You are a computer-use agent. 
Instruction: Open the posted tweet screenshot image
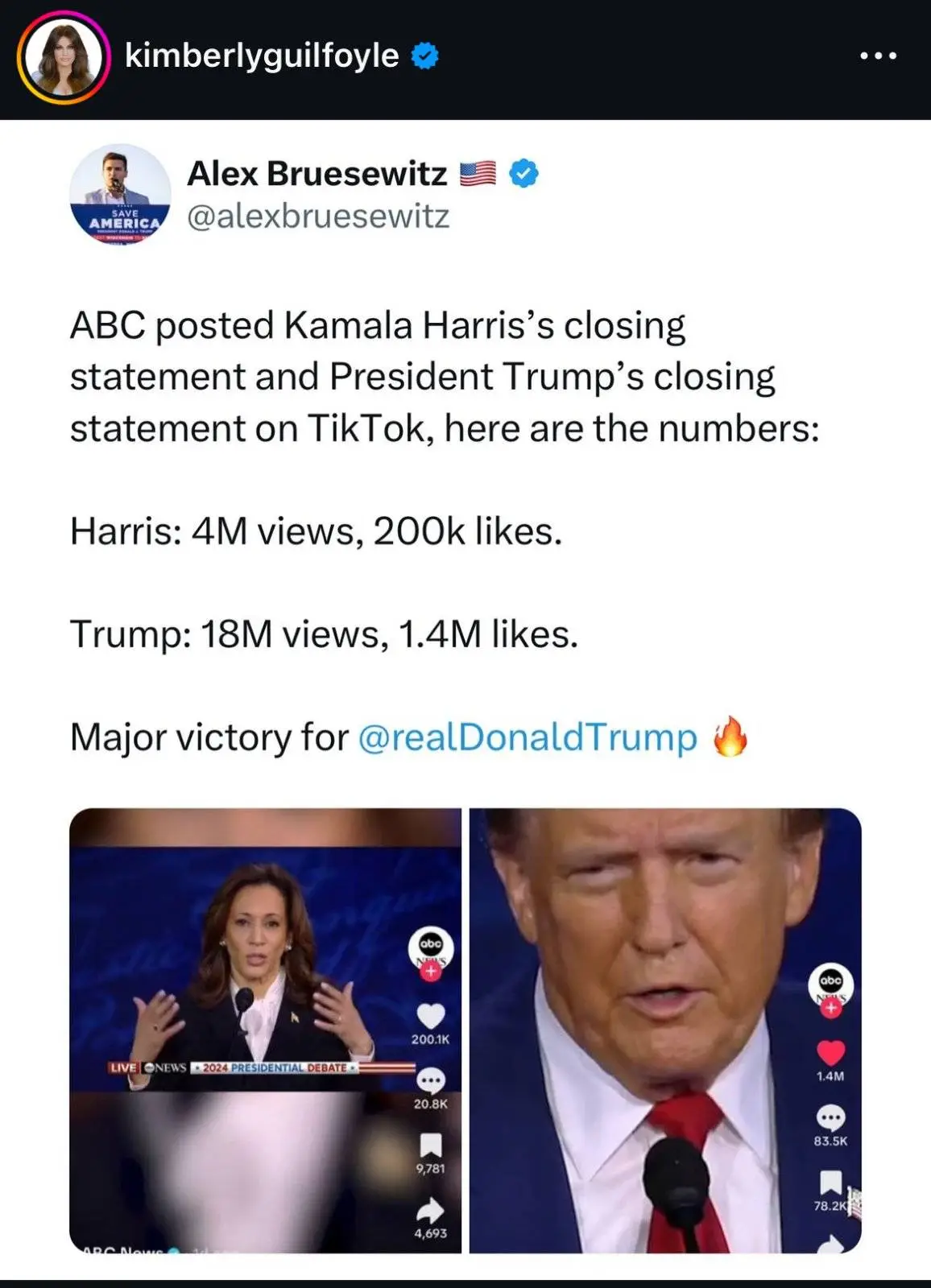(x=465, y=692)
